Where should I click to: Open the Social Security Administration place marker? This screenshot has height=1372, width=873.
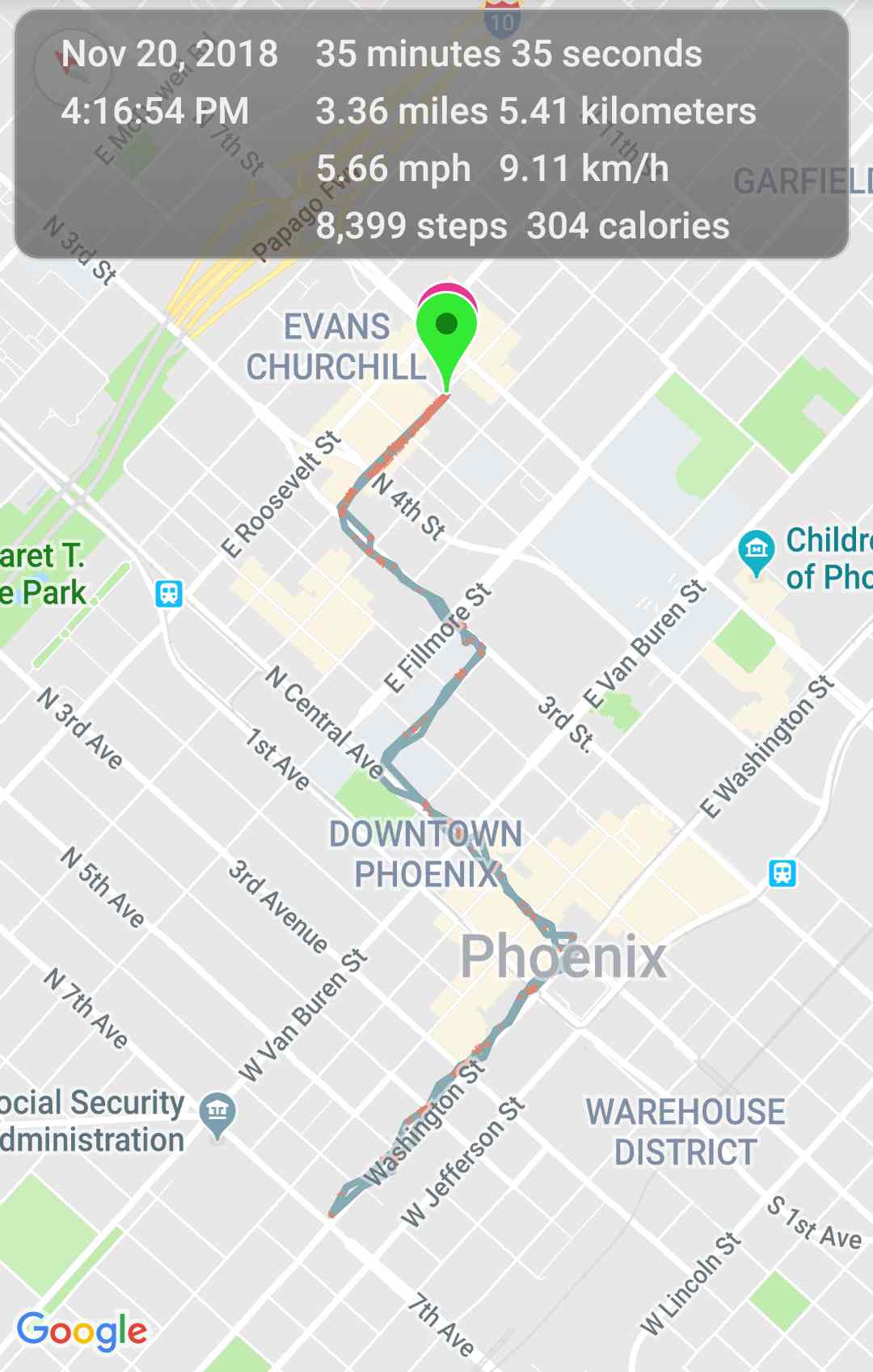click(217, 1112)
